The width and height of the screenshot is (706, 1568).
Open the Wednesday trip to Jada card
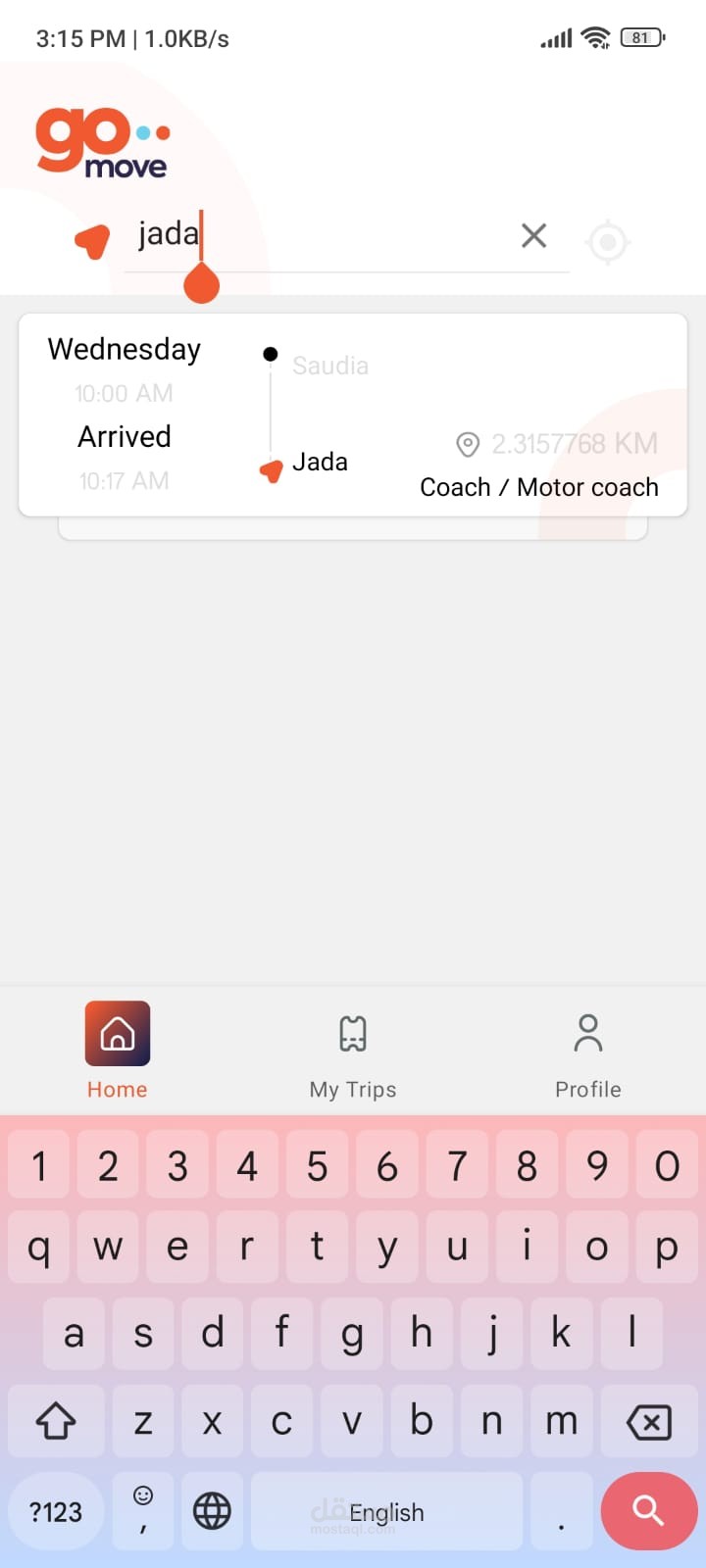tap(353, 415)
